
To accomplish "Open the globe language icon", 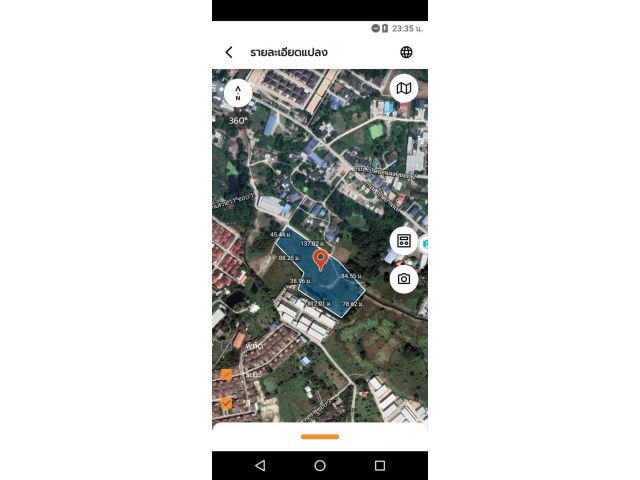I will click(x=406, y=52).
